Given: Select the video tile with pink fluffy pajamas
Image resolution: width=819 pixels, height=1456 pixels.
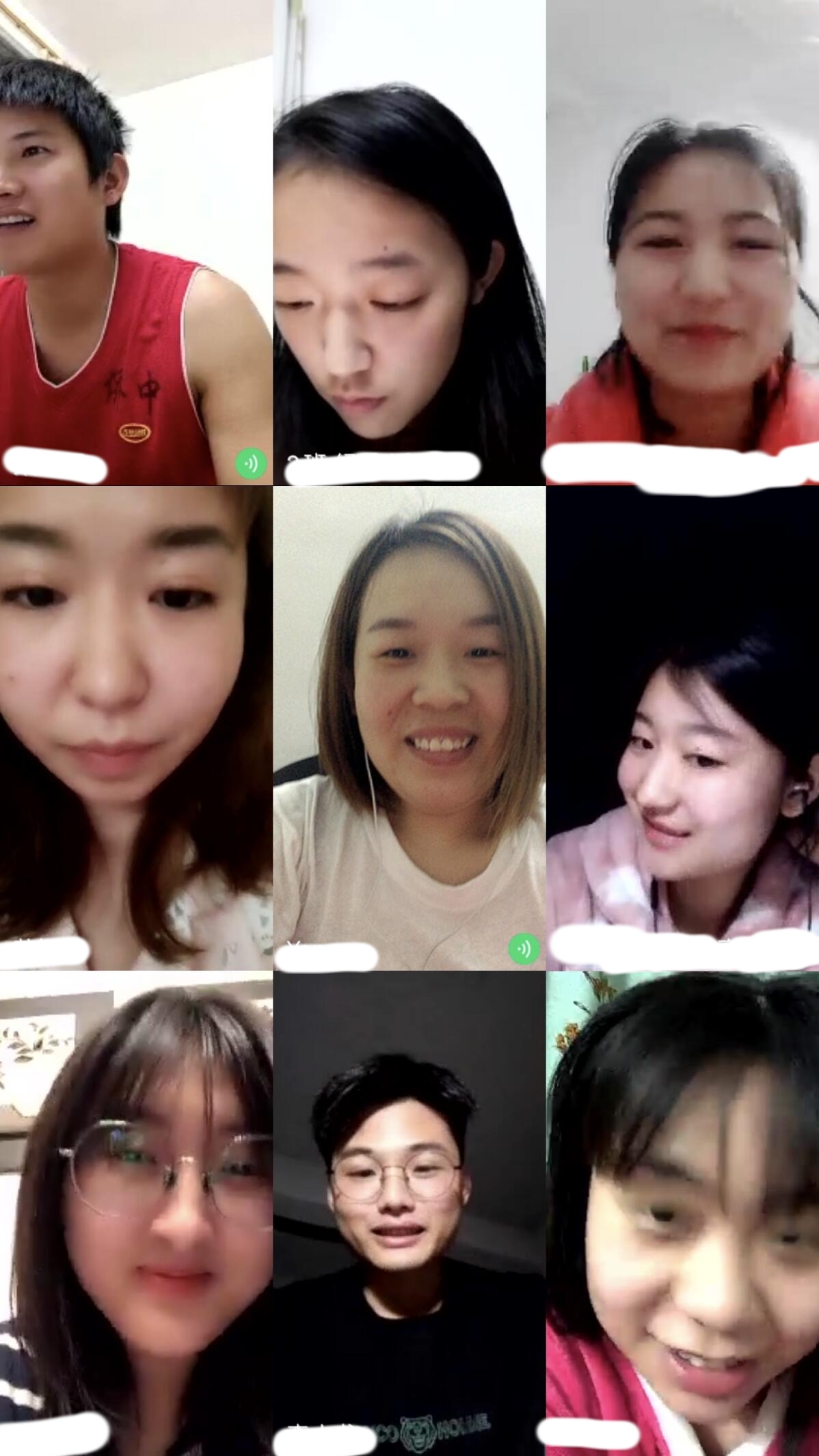Looking at the screenshot, I should 682,727.
